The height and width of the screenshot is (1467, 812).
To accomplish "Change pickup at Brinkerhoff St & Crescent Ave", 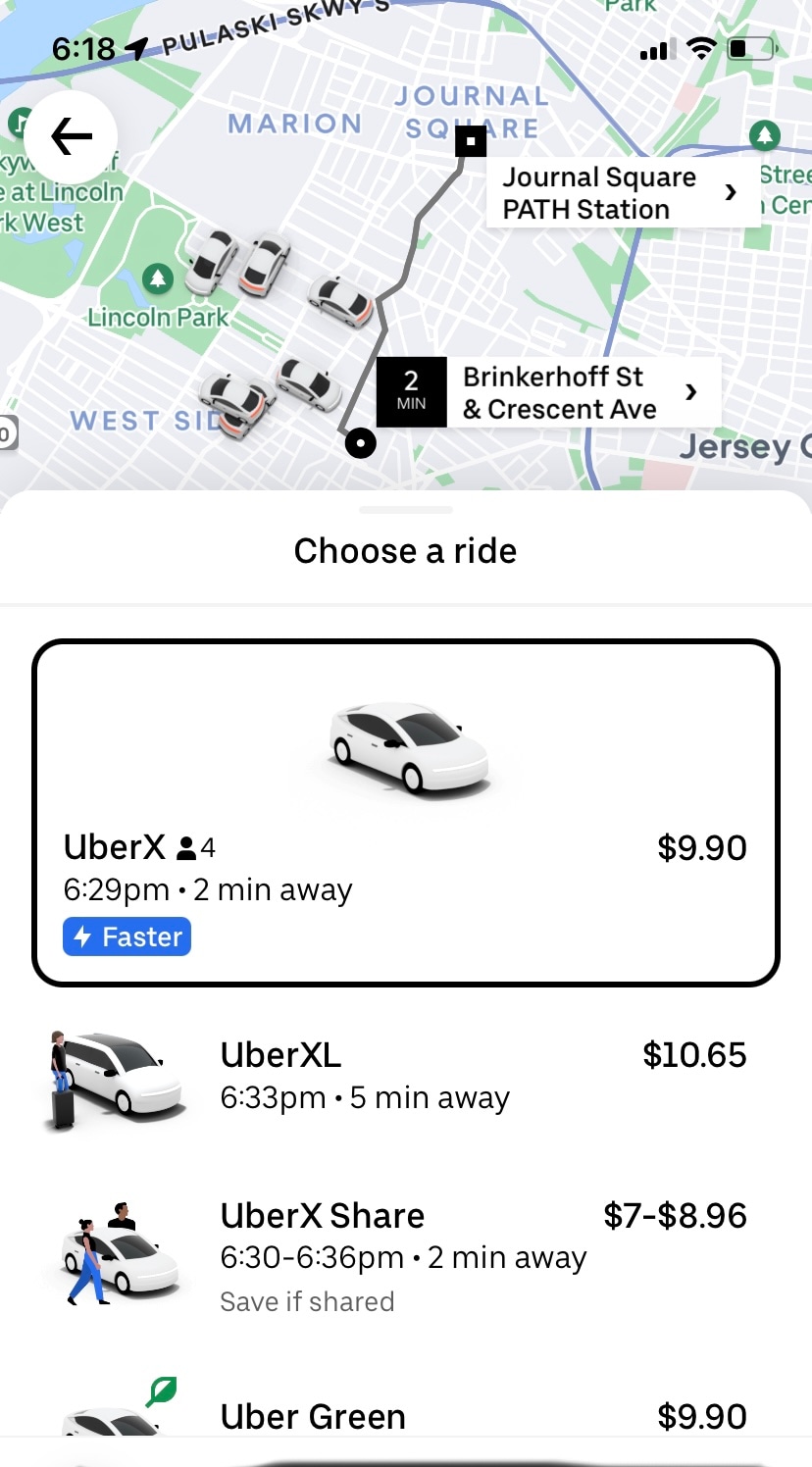I will (579, 392).
